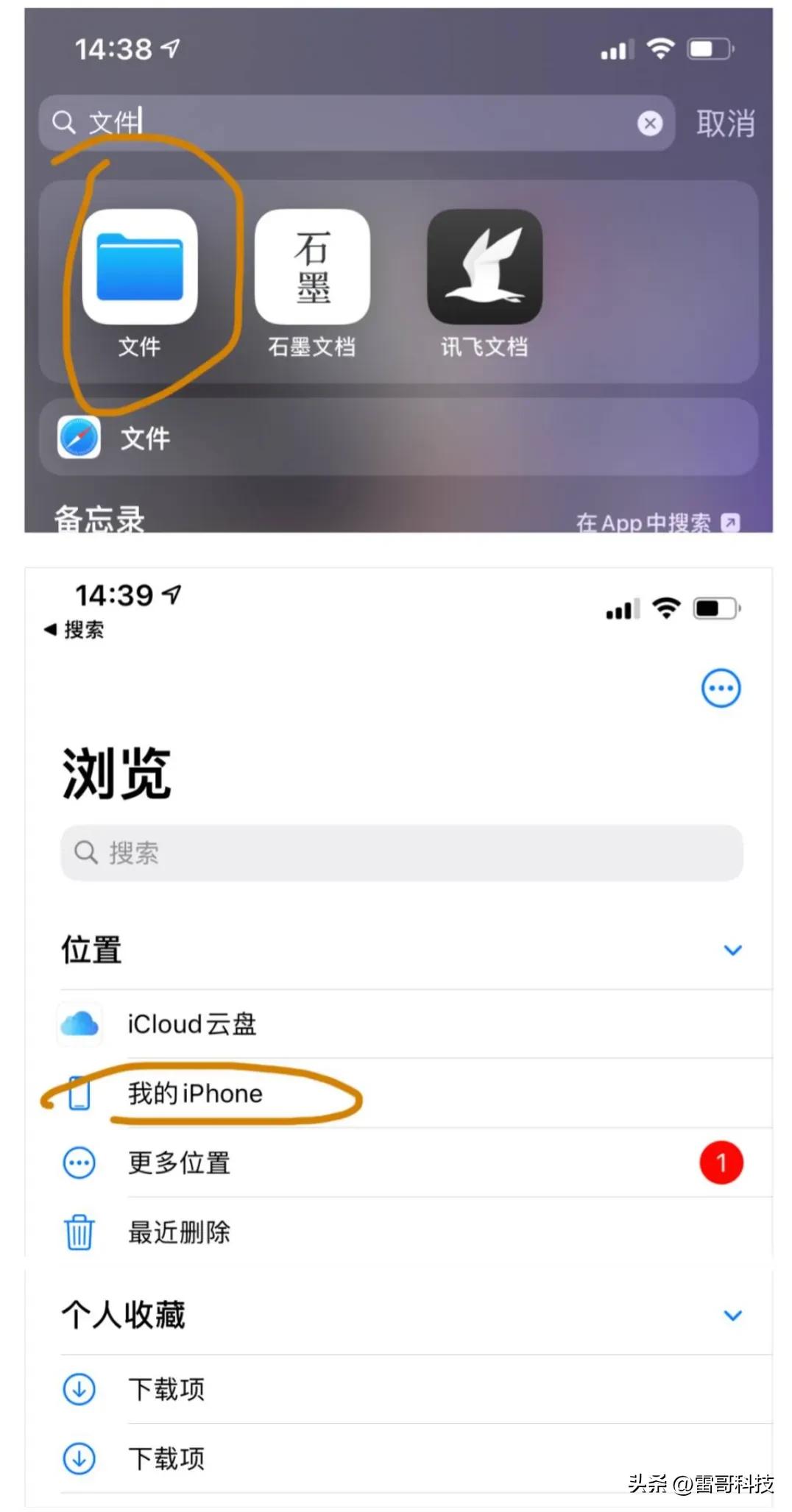Open 我的iPhone from the locations list
Viewport: 792px width, 1512px height.
click(193, 1094)
